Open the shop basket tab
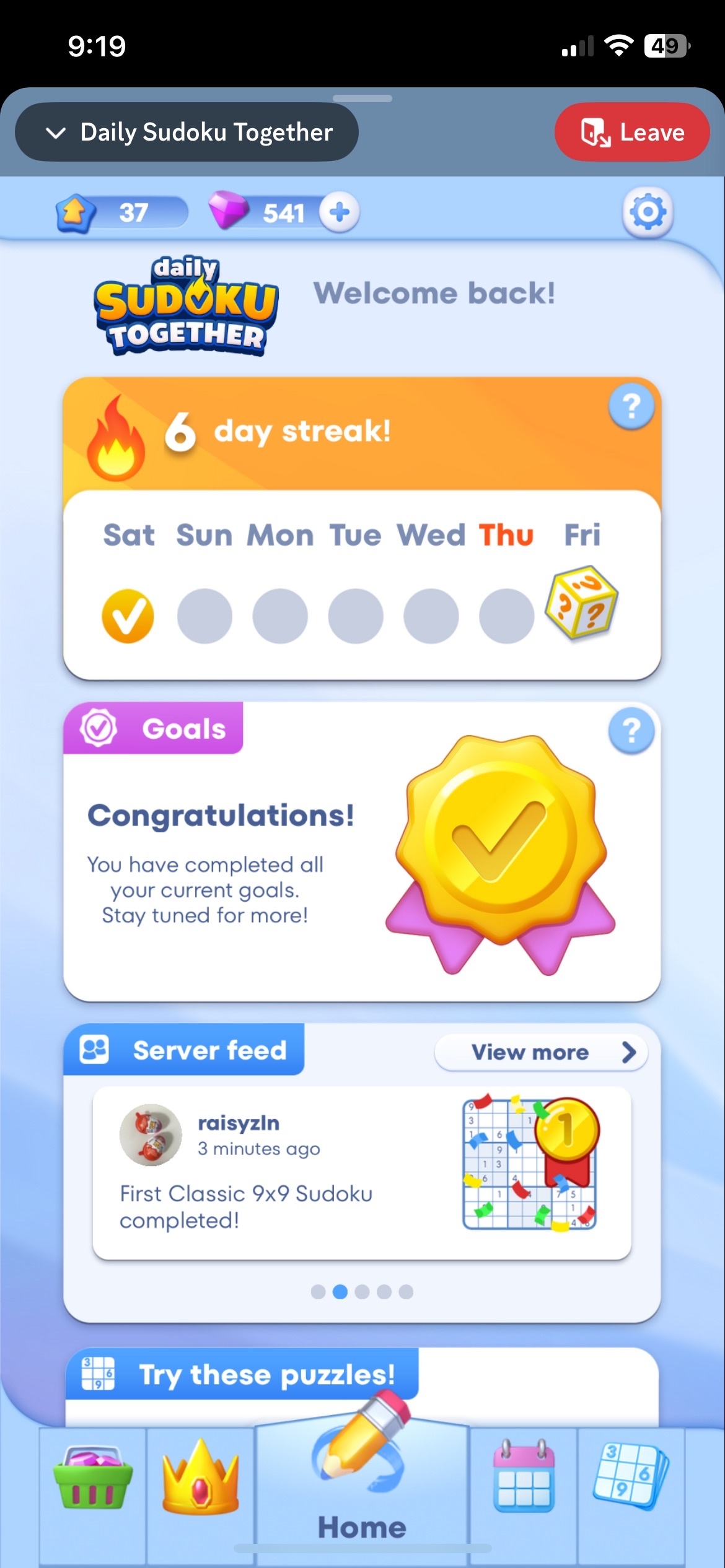725x1568 pixels. (93, 1478)
